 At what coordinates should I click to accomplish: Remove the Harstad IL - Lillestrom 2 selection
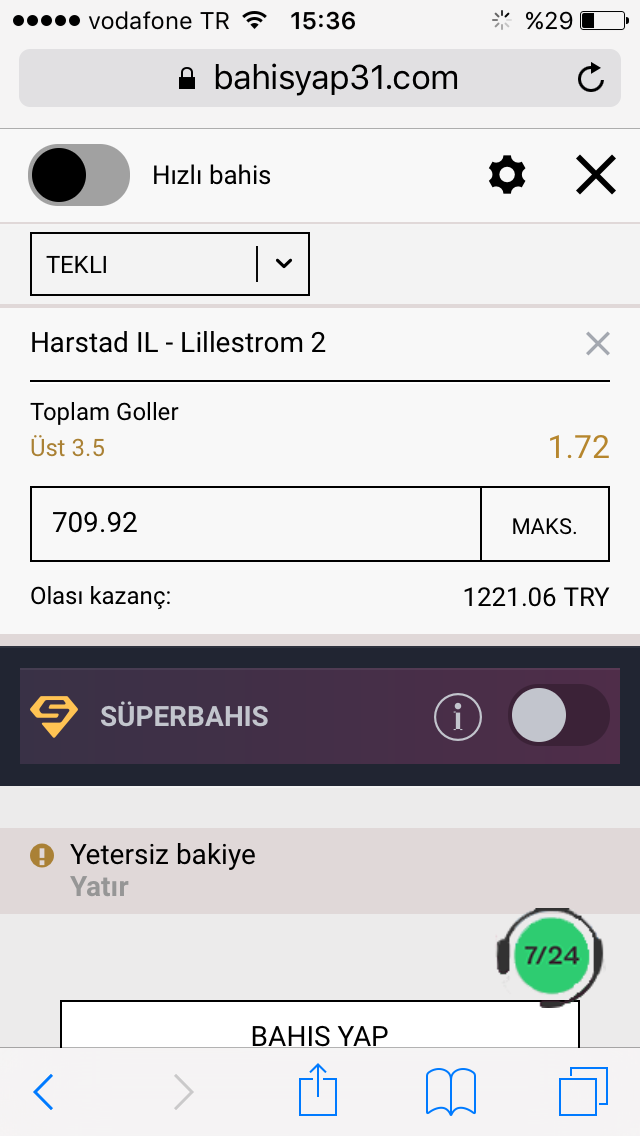(x=598, y=343)
